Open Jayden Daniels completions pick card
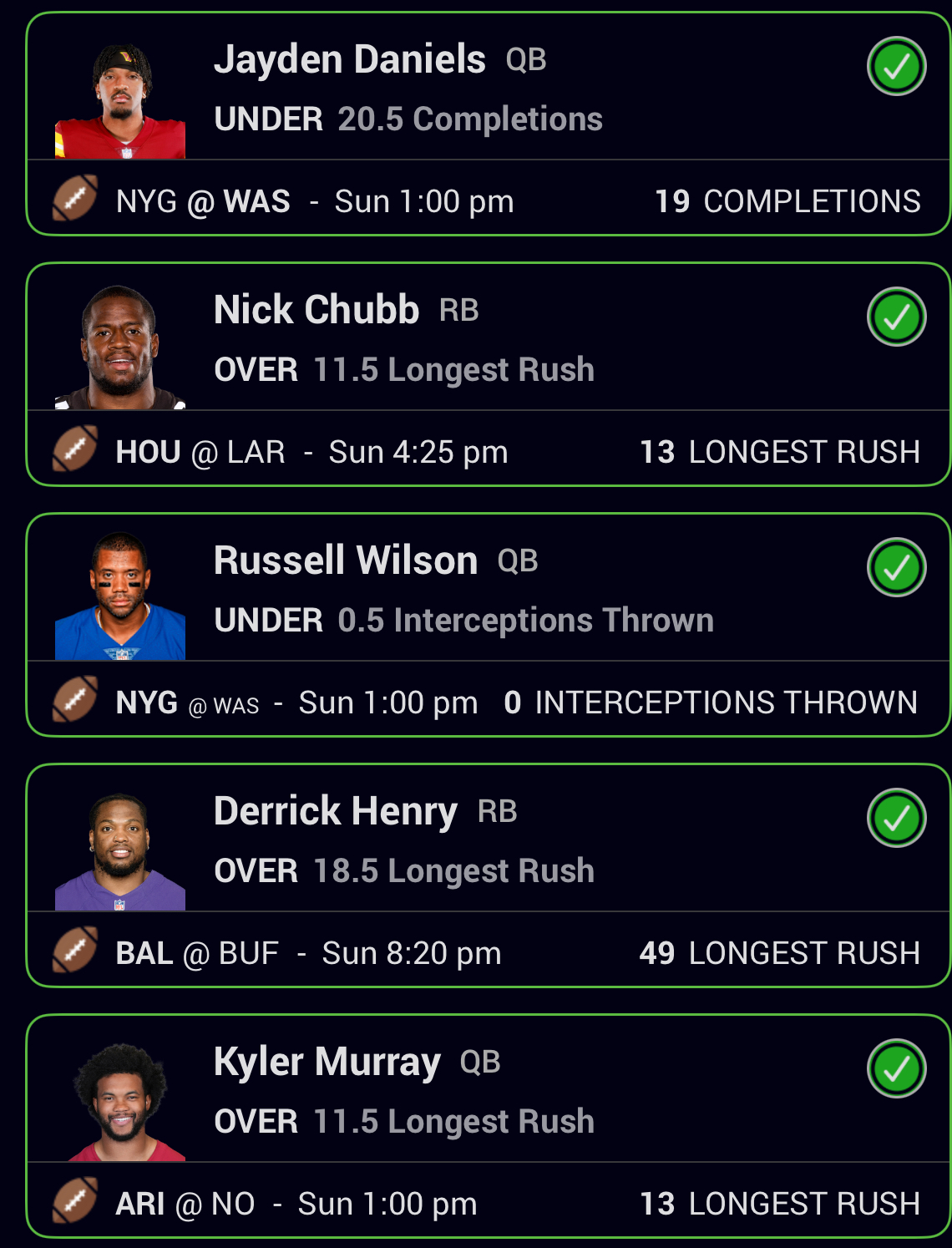952x1248 pixels. [489, 124]
